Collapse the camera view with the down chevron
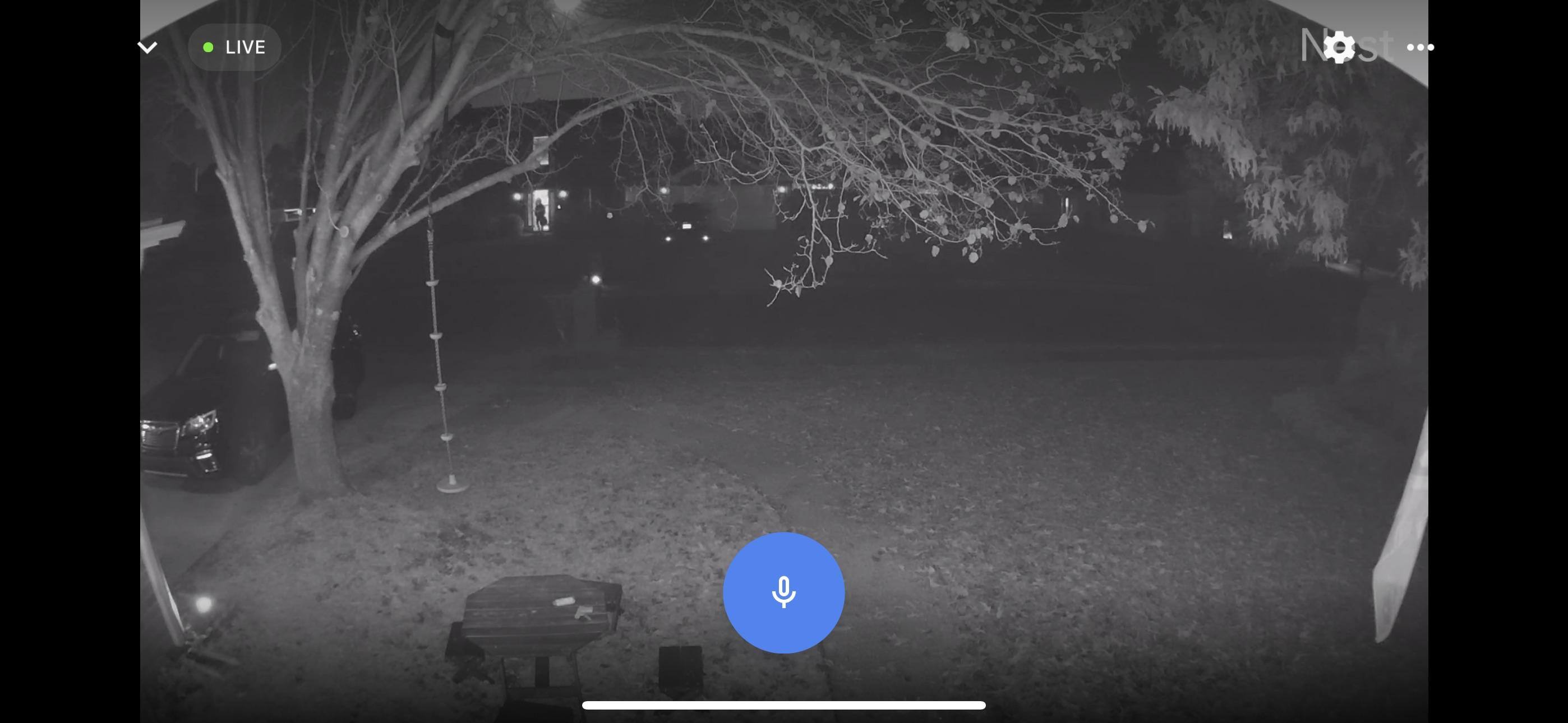The height and width of the screenshot is (723, 1568). [147, 47]
